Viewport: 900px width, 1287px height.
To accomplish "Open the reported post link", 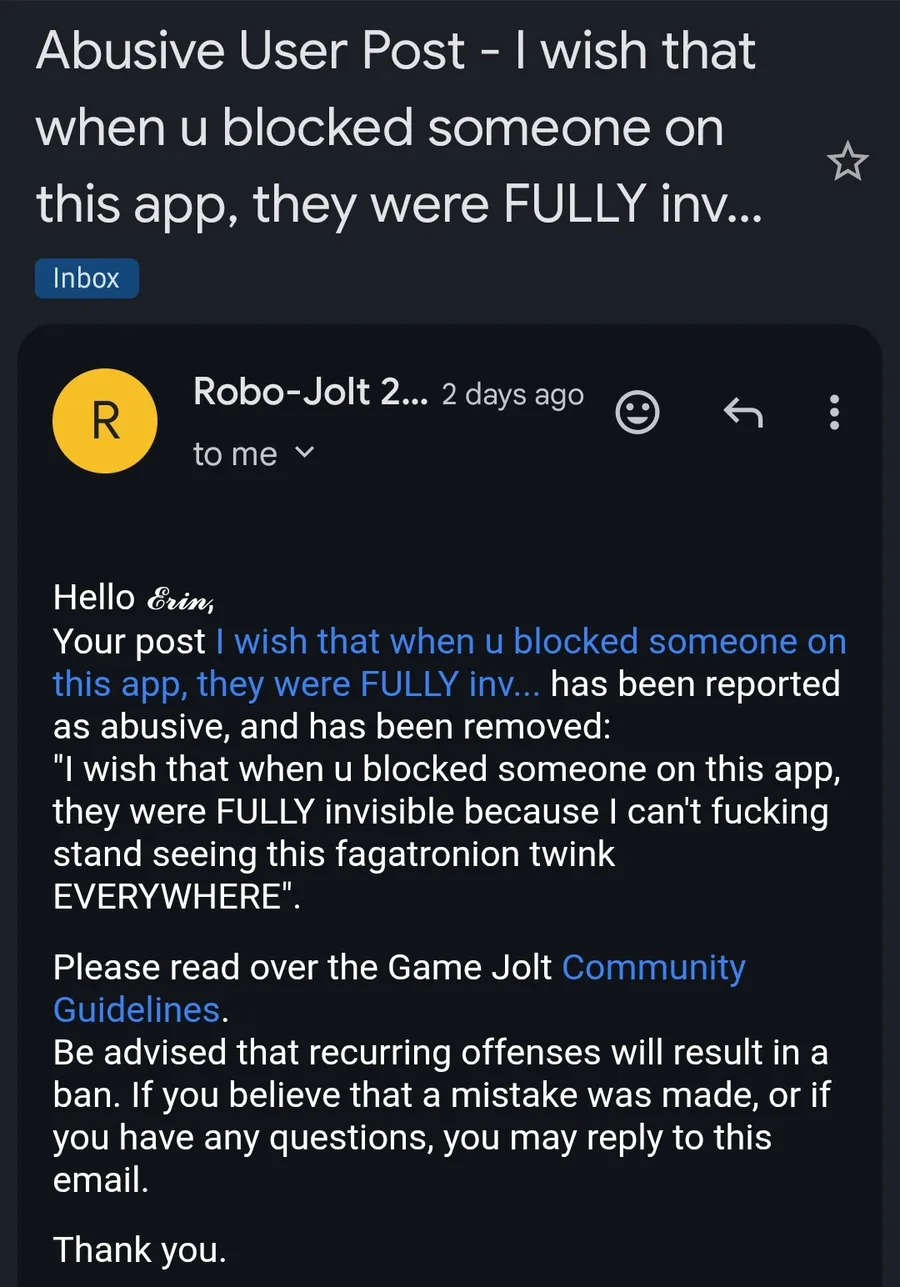I will pyautogui.click(x=530, y=643).
